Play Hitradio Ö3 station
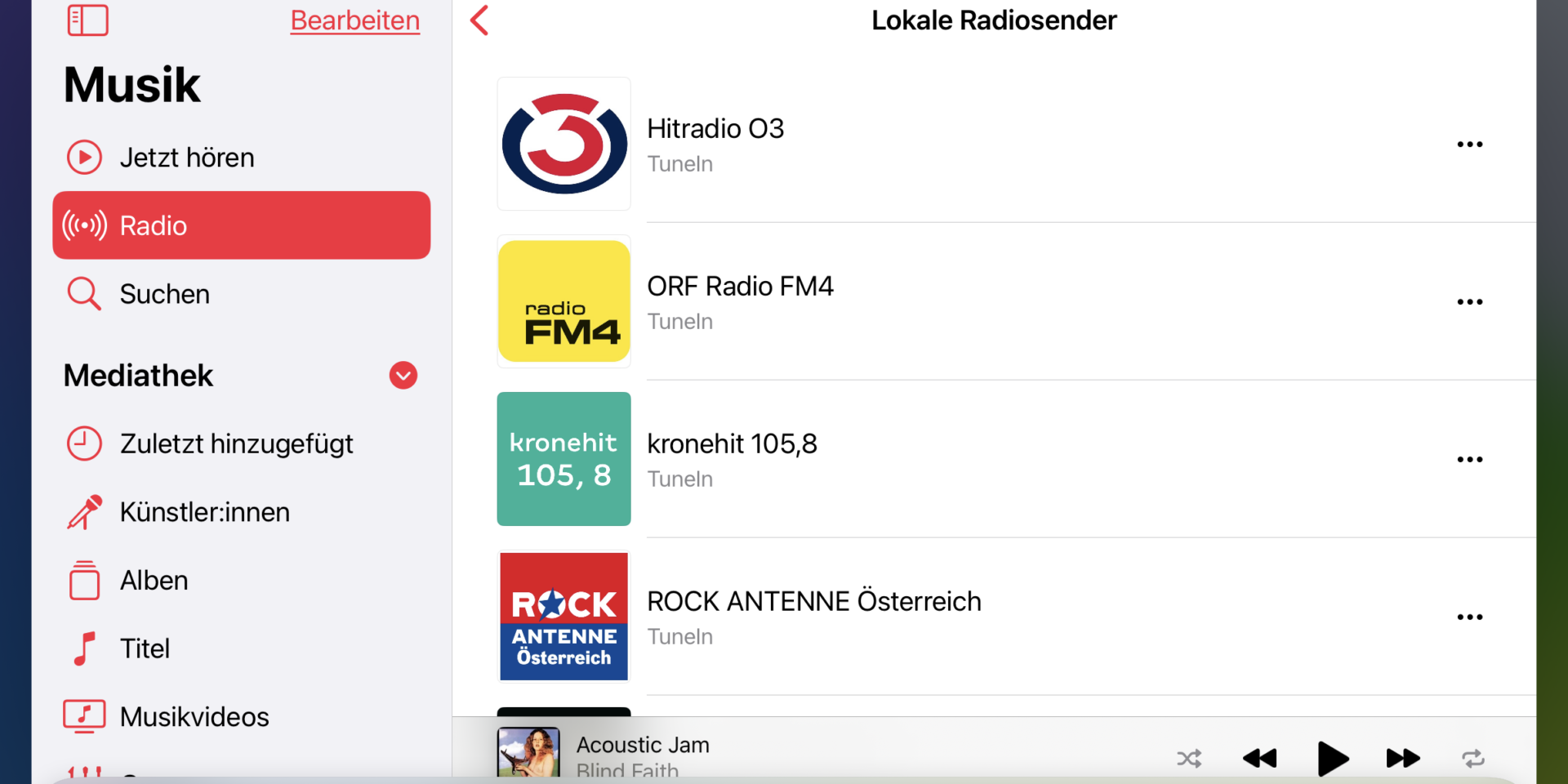Image resolution: width=1568 pixels, height=784 pixels. tap(715, 143)
